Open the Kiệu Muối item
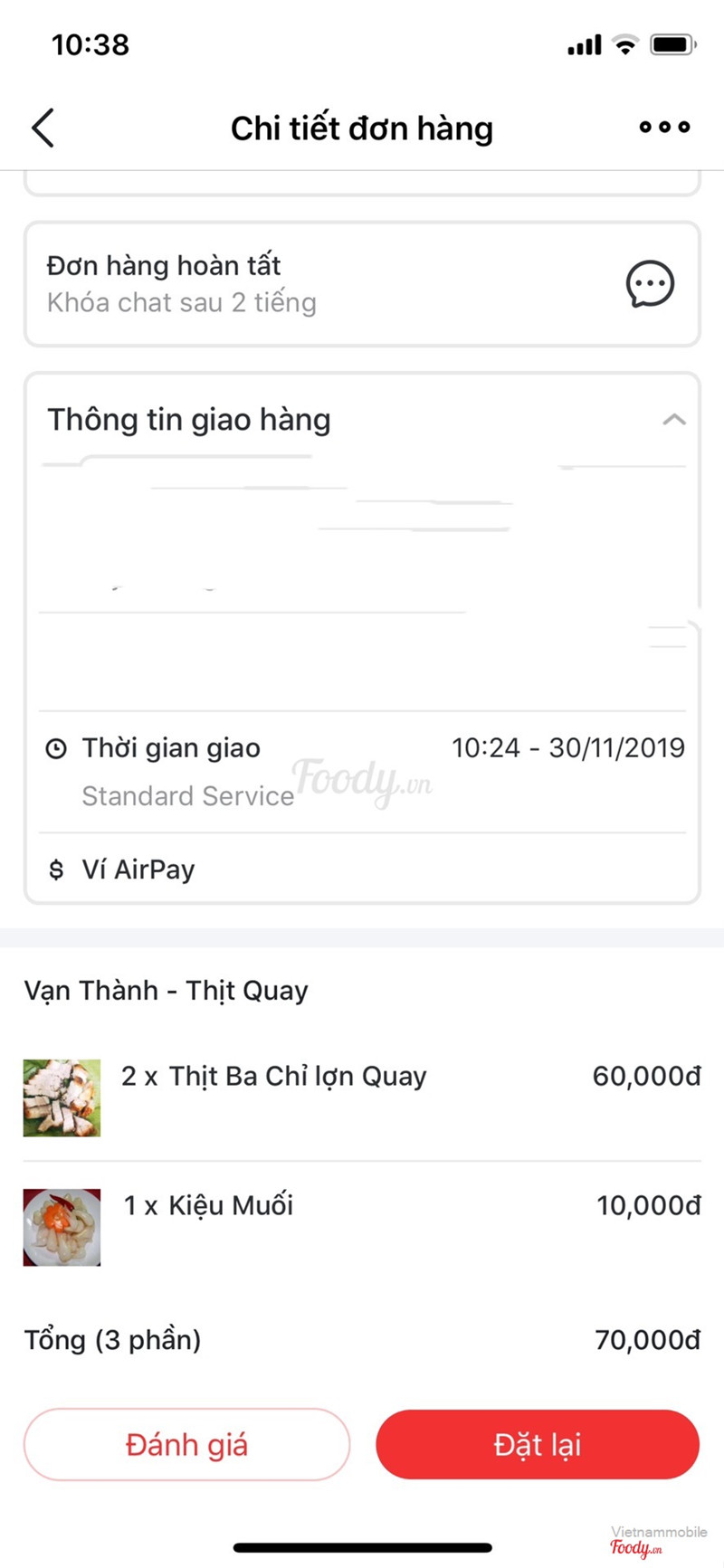Image resolution: width=724 pixels, height=1568 pixels. click(231, 1206)
